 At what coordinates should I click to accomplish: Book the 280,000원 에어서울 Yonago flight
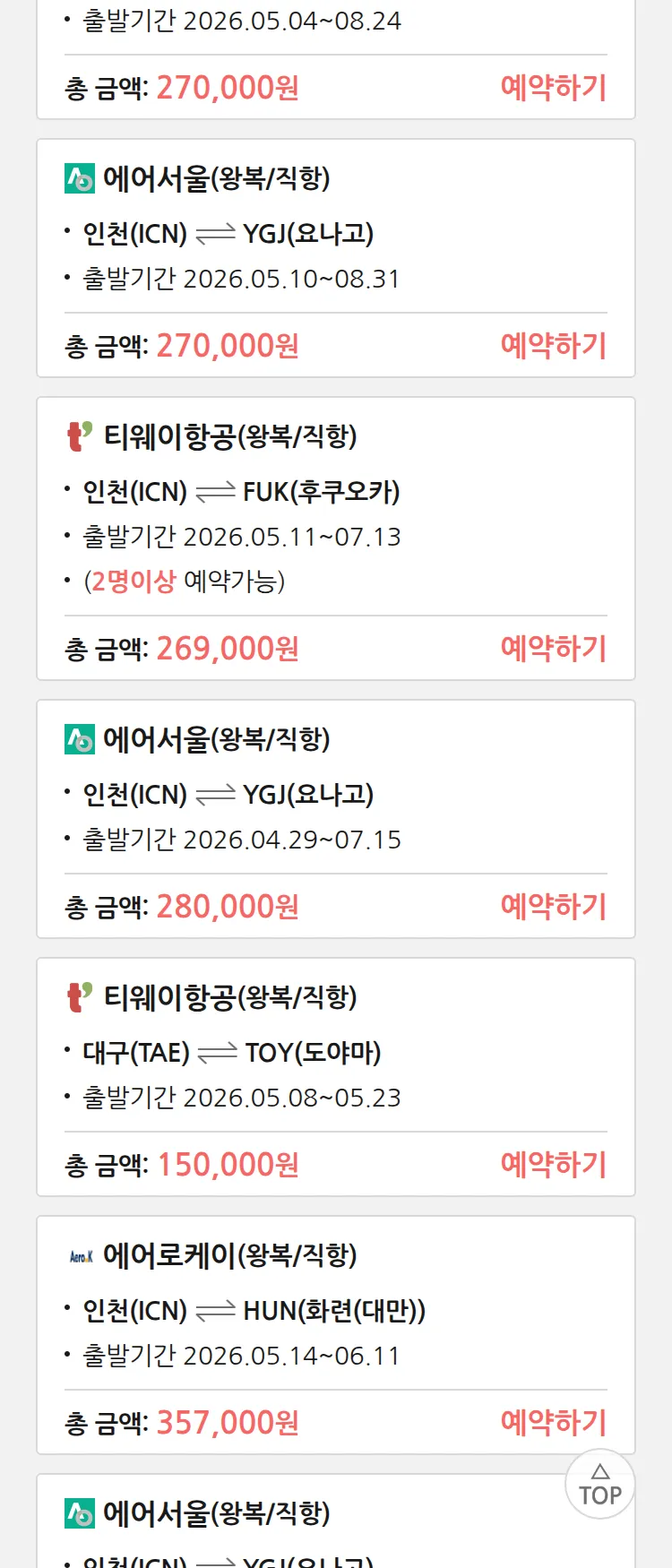pos(553,906)
